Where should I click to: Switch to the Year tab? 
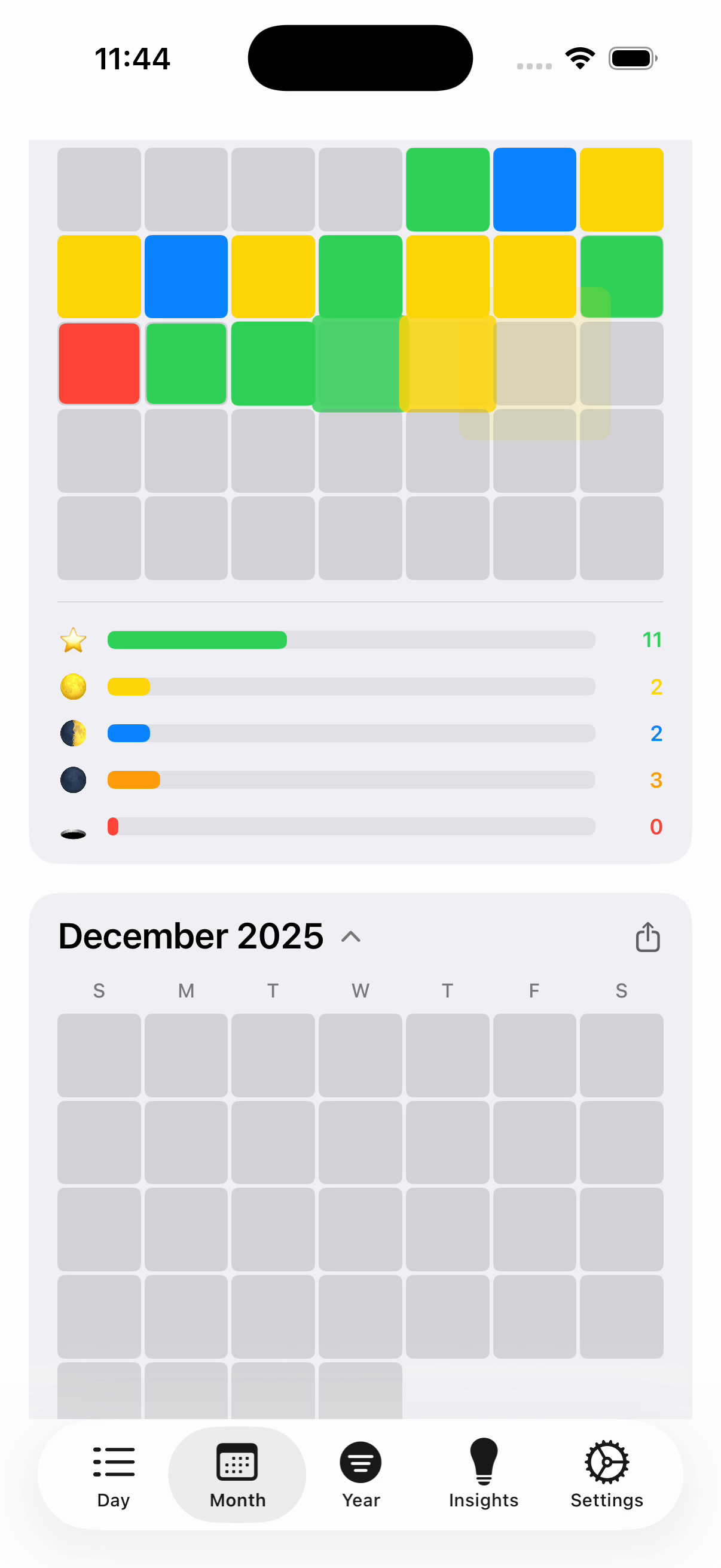[x=360, y=1474]
